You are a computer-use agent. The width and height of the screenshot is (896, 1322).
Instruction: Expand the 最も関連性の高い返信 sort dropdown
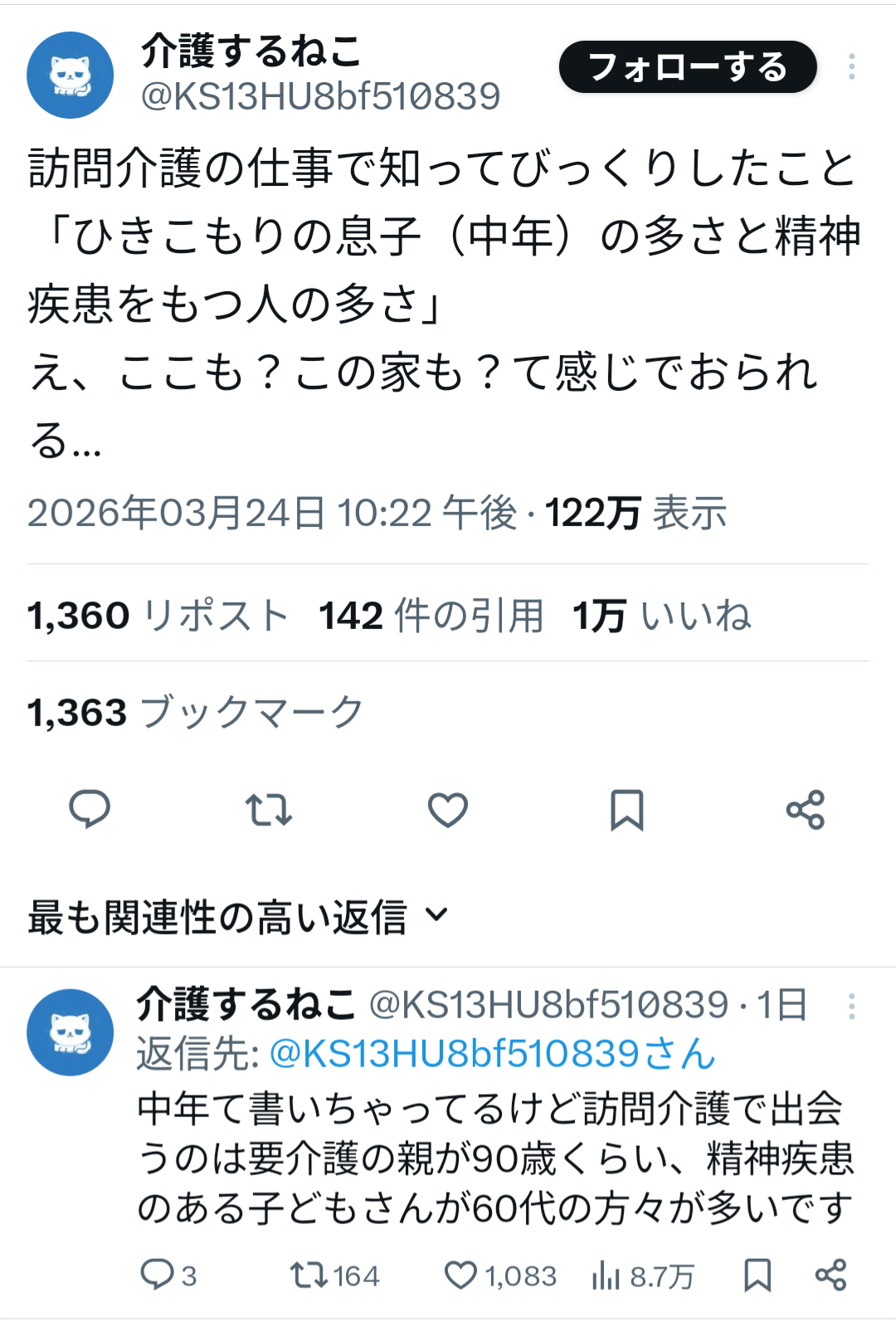(238, 917)
